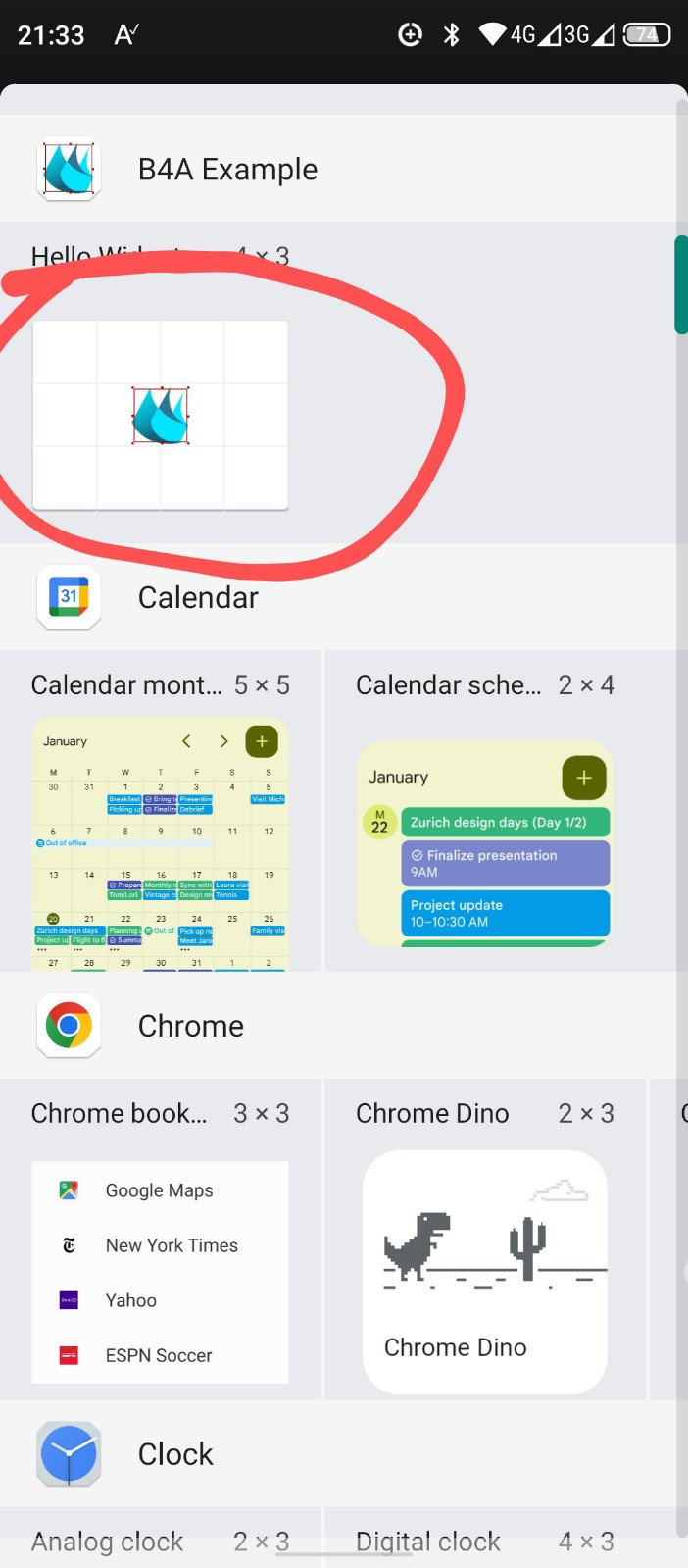688x1568 pixels.
Task: Choose the Calendar schedule 2×4 widget
Action: tap(485, 844)
